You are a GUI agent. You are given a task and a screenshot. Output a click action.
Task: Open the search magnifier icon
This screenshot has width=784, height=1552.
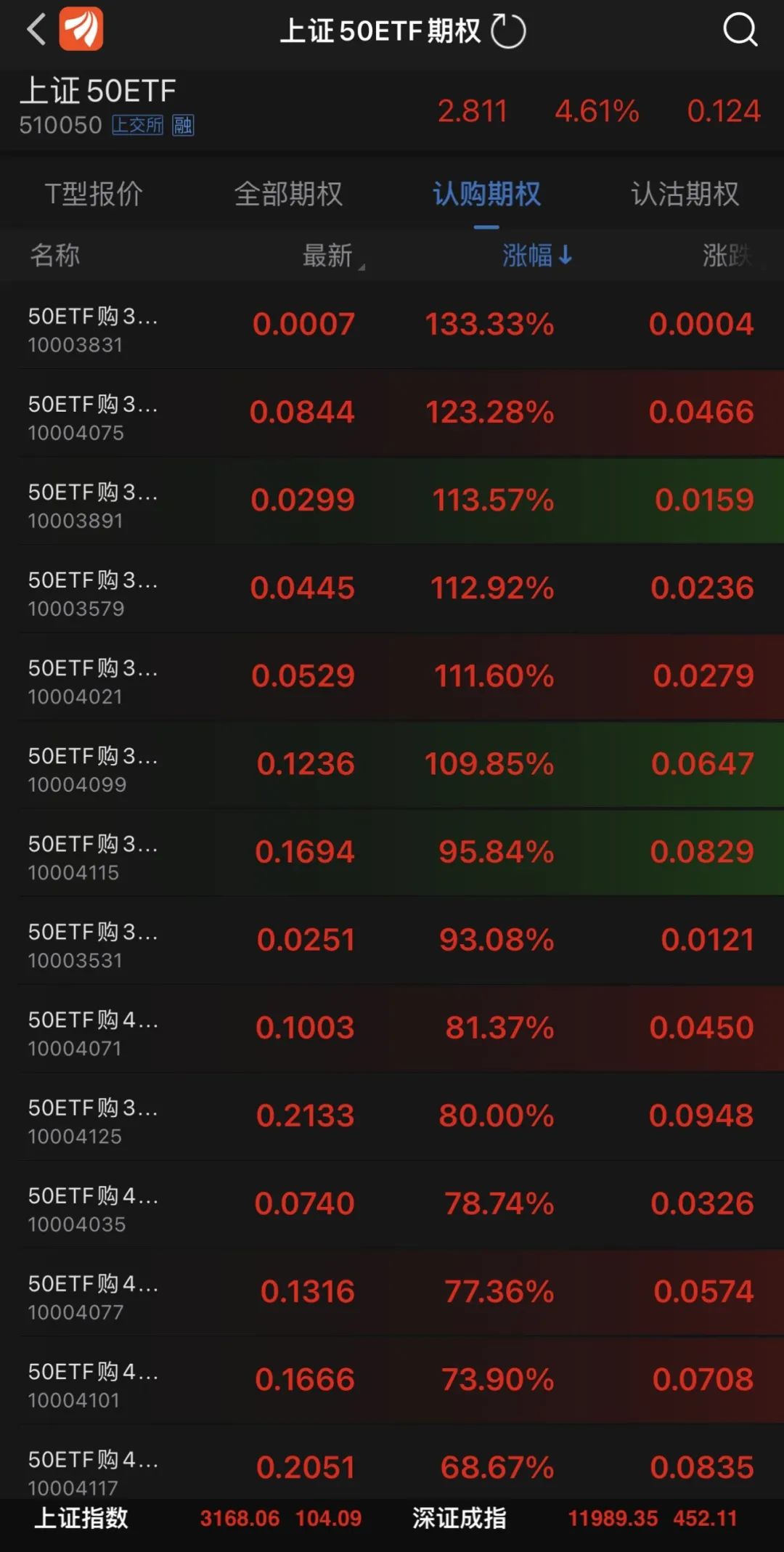pos(740,31)
